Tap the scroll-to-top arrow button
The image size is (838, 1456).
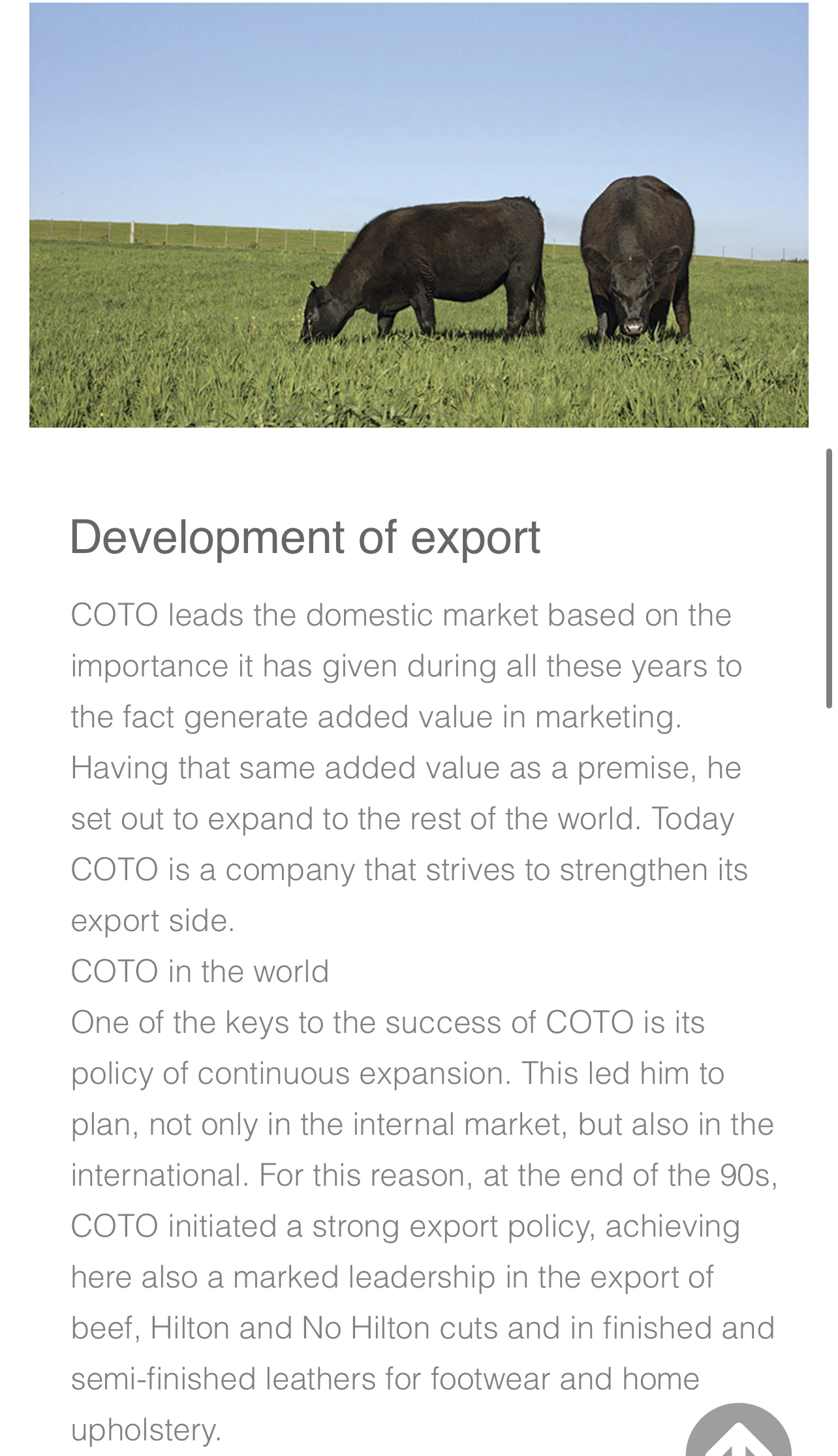pos(738,1434)
